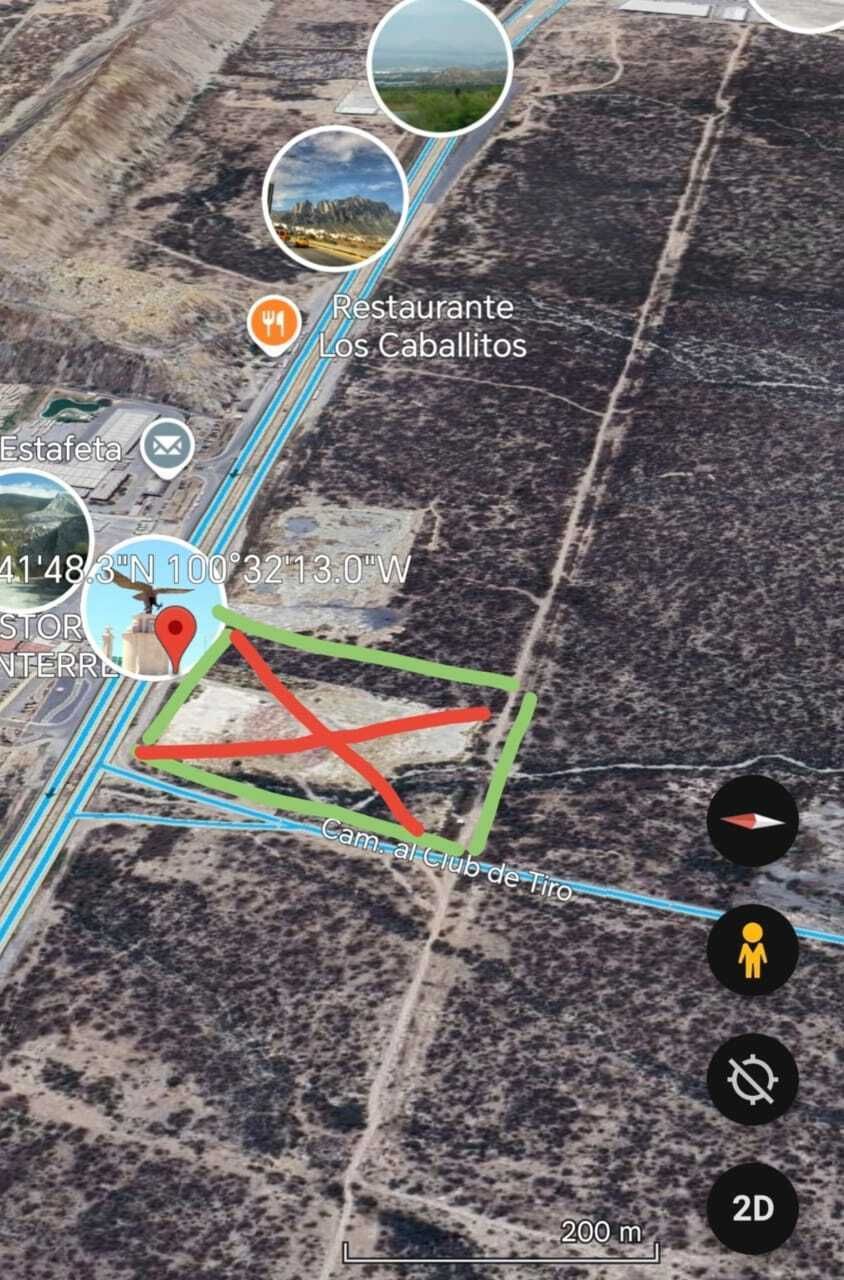844x1280 pixels.
Task: Activate the Street View pegman
Action: pyautogui.click(x=752, y=950)
